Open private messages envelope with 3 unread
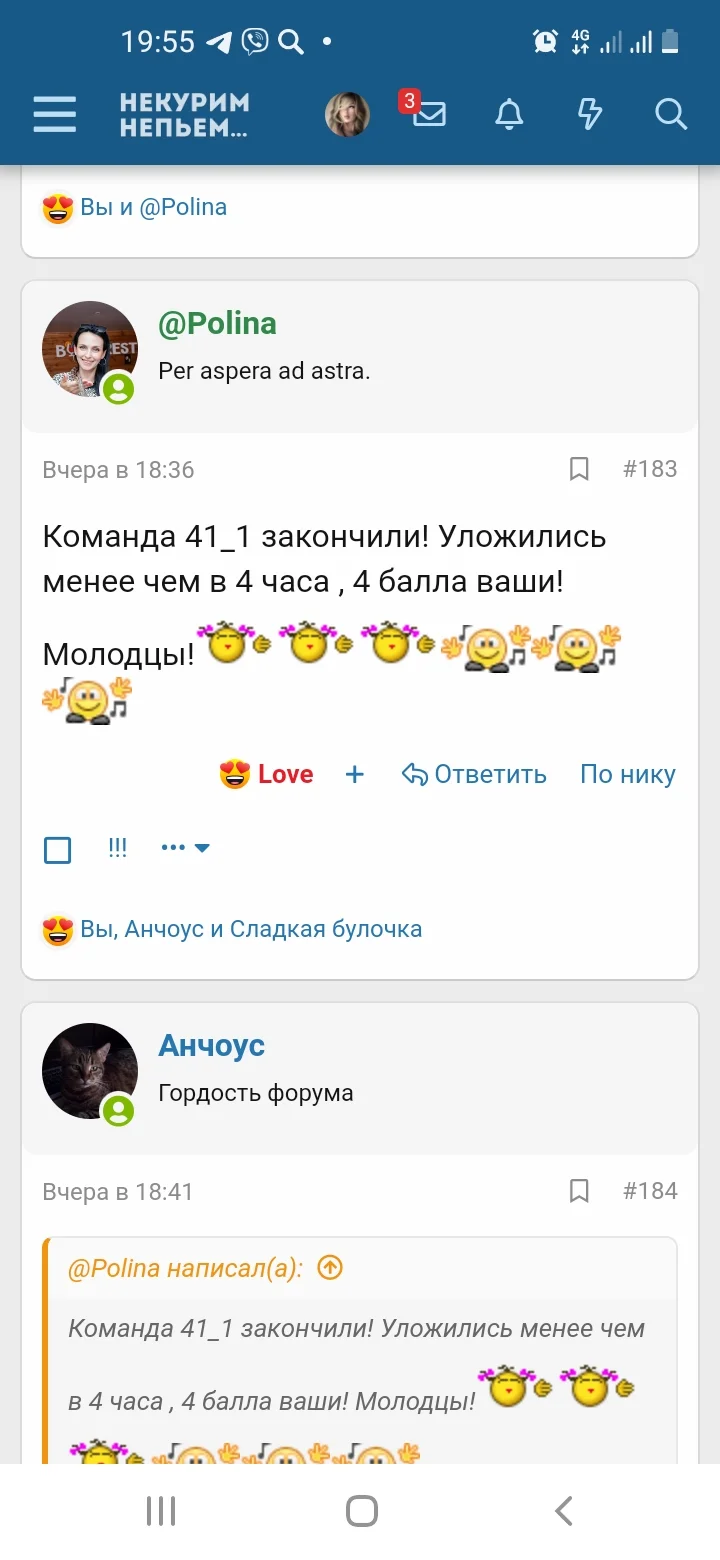 tap(428, 116)
